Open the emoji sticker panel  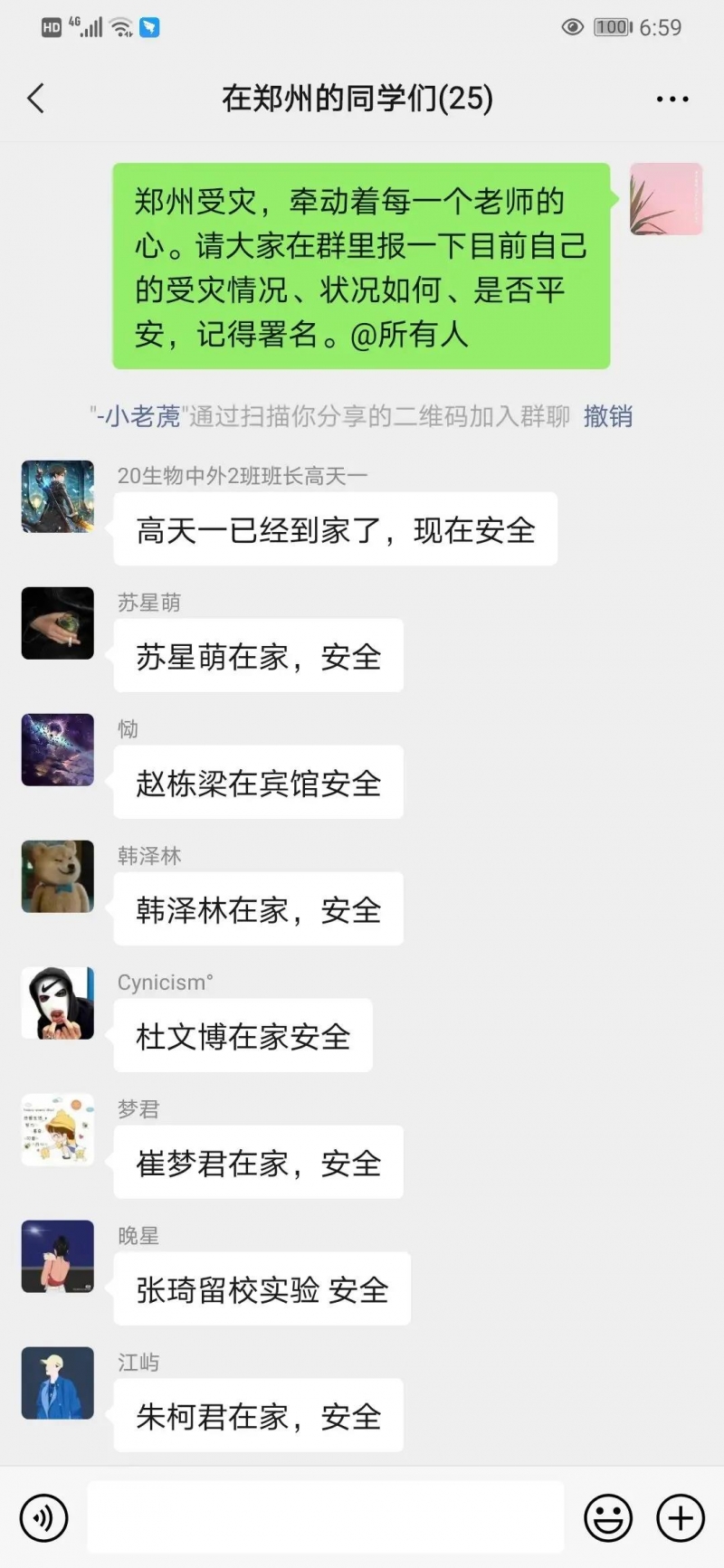tap(607, 1517)
